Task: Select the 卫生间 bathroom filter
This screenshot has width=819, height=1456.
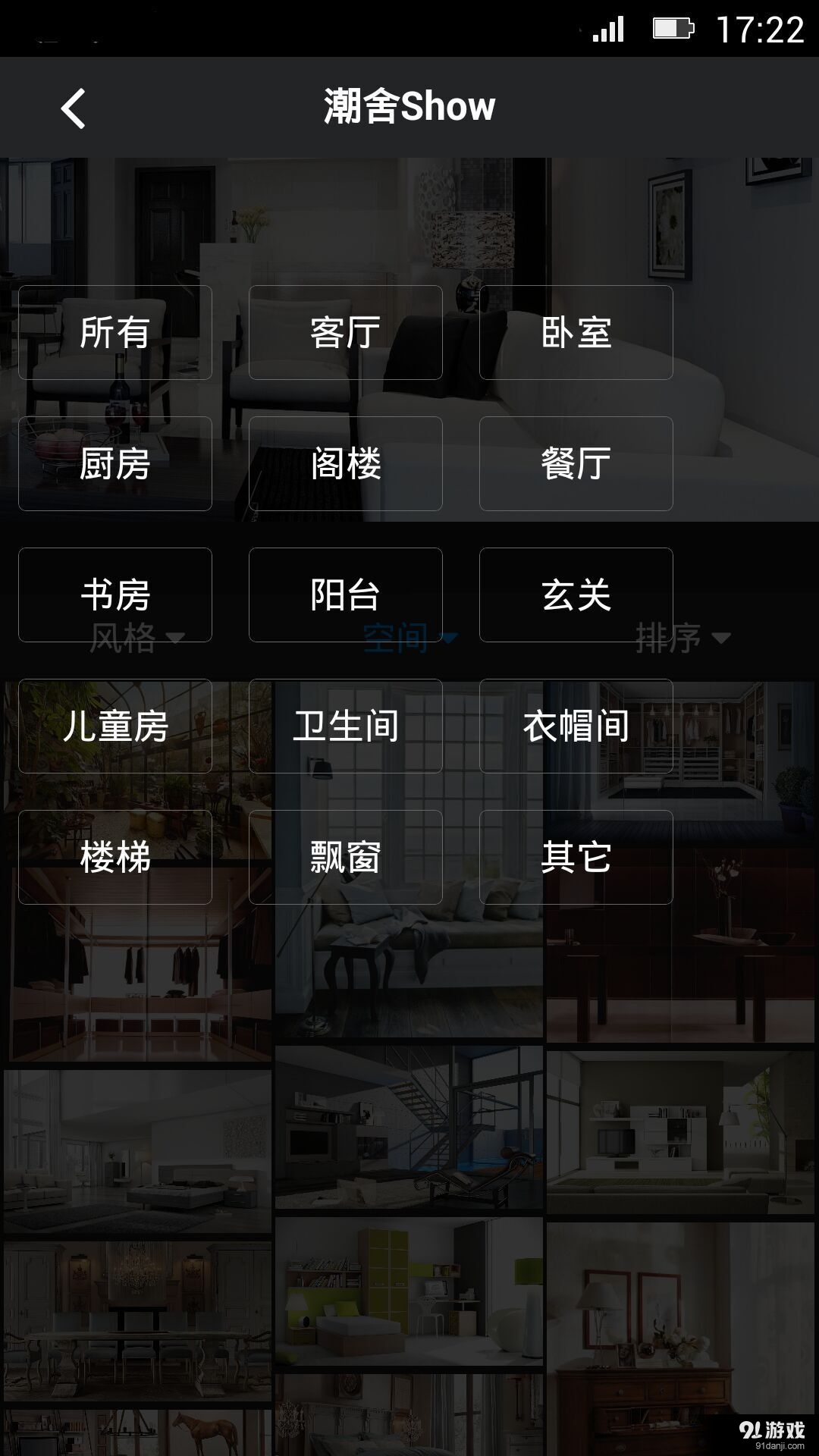Action: click(x=346, y=726)
